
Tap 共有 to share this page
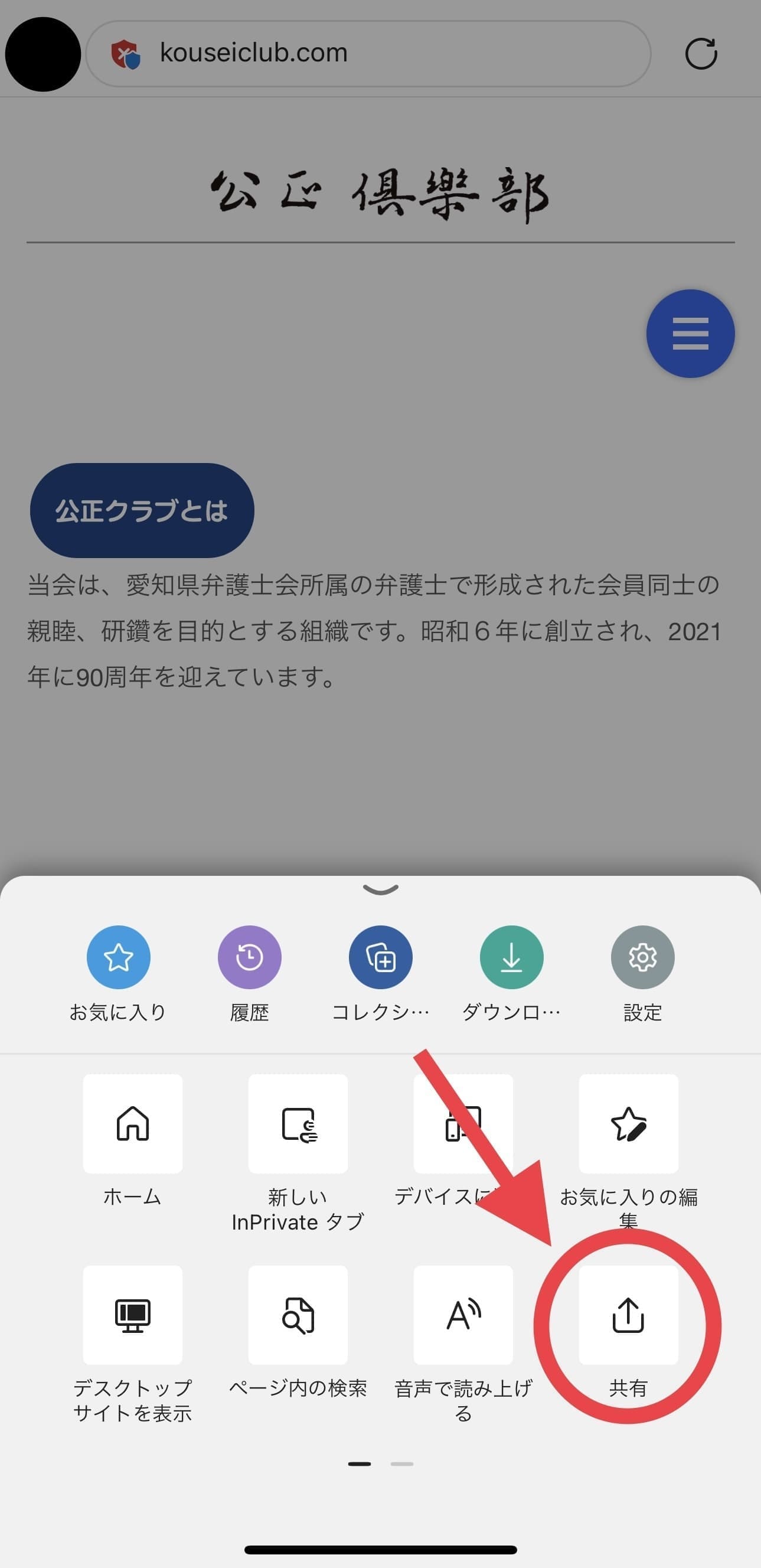pyautogui.click(x=628, y=1315)
